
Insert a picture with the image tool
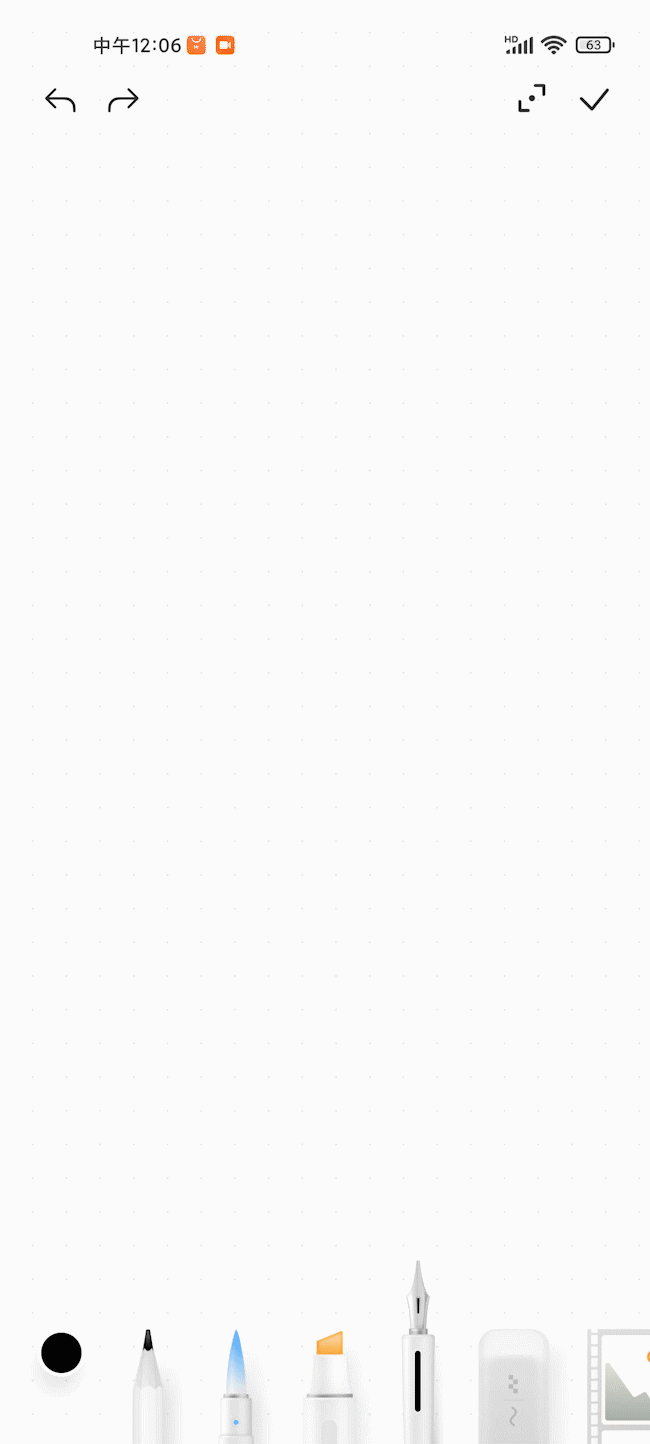618,1386
